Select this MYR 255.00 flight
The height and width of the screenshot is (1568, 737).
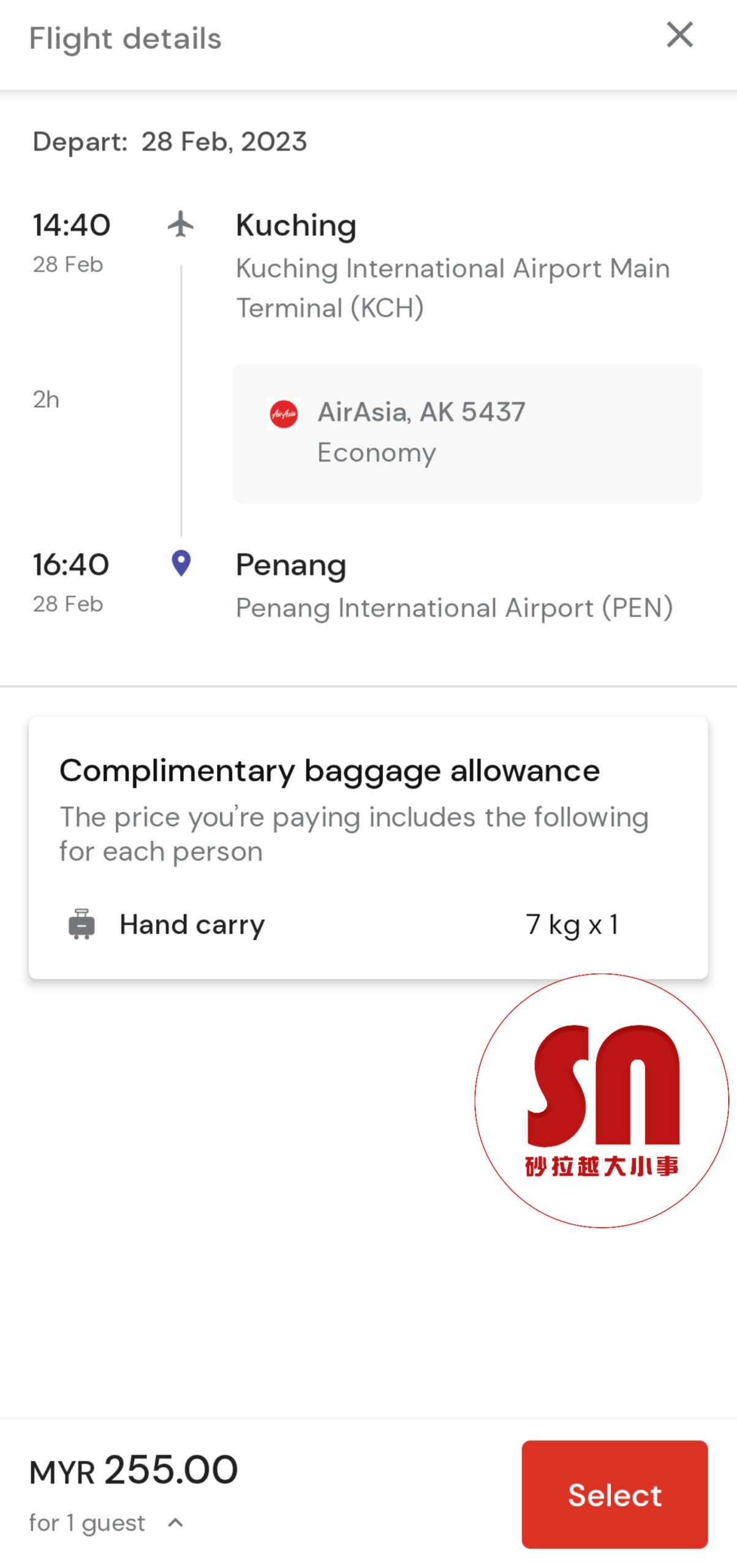coord(614,1494)
